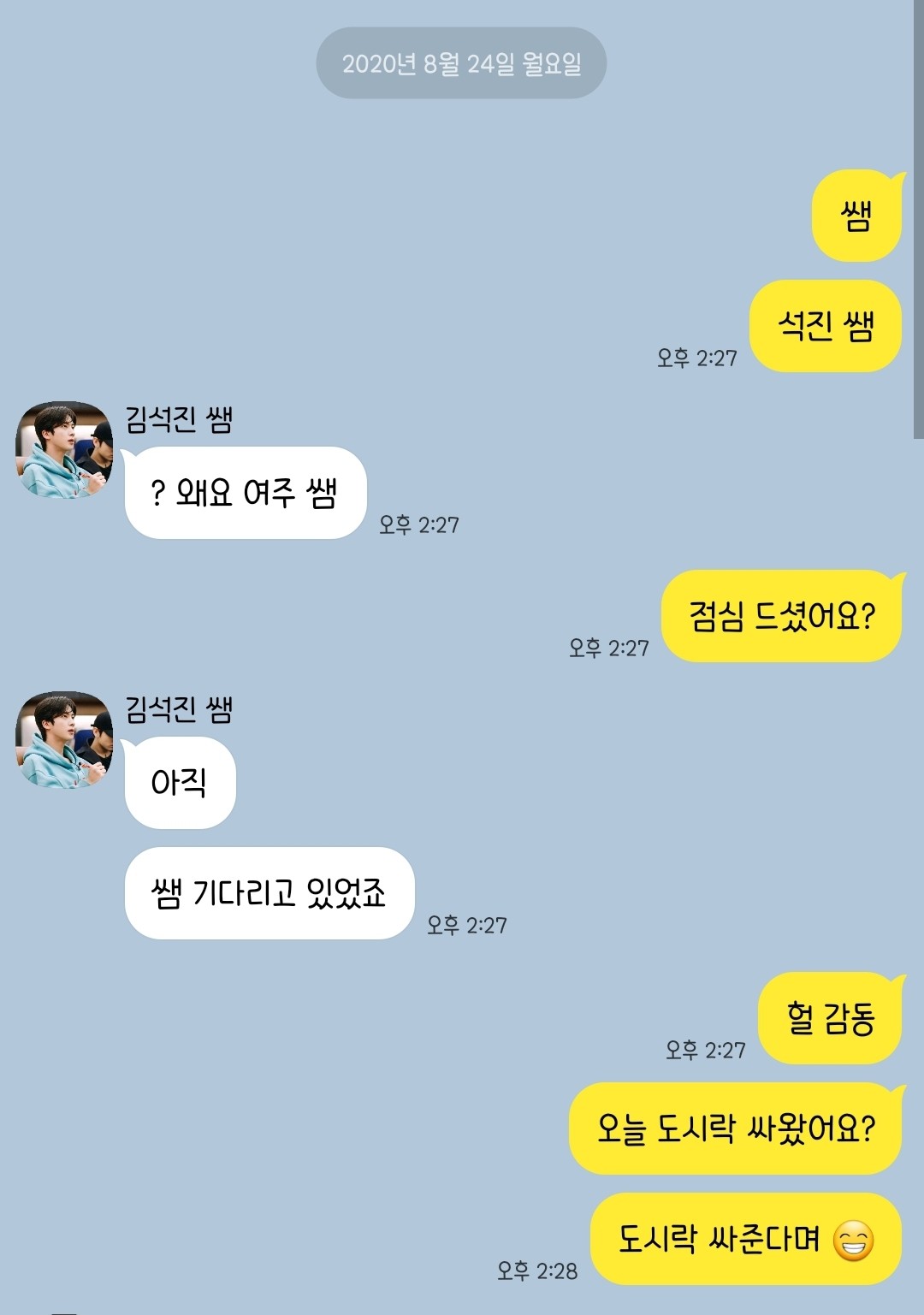Open 김석진 쌤's profile picture beside the "왜요 여주 쌤" message

coord(64,450)
